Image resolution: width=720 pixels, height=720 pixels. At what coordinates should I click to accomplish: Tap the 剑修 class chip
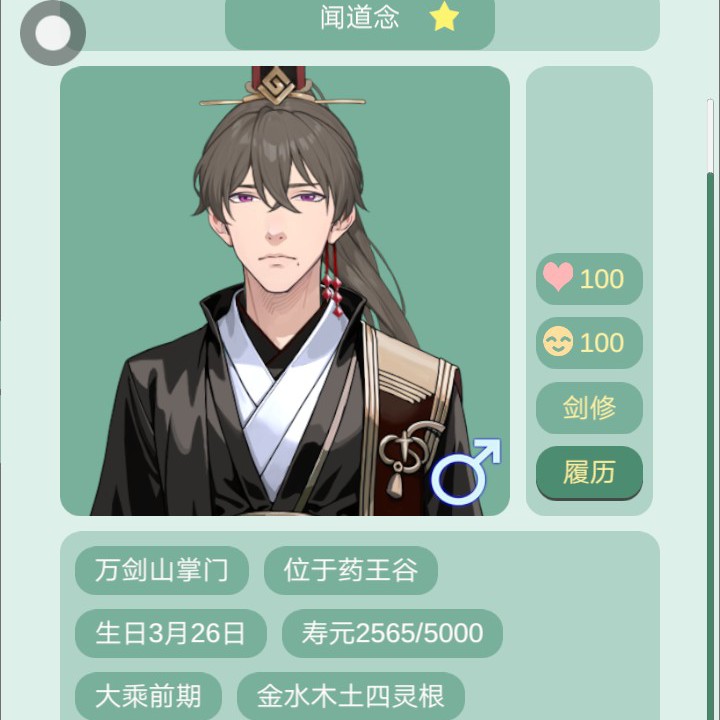click(x=589, y=408)
